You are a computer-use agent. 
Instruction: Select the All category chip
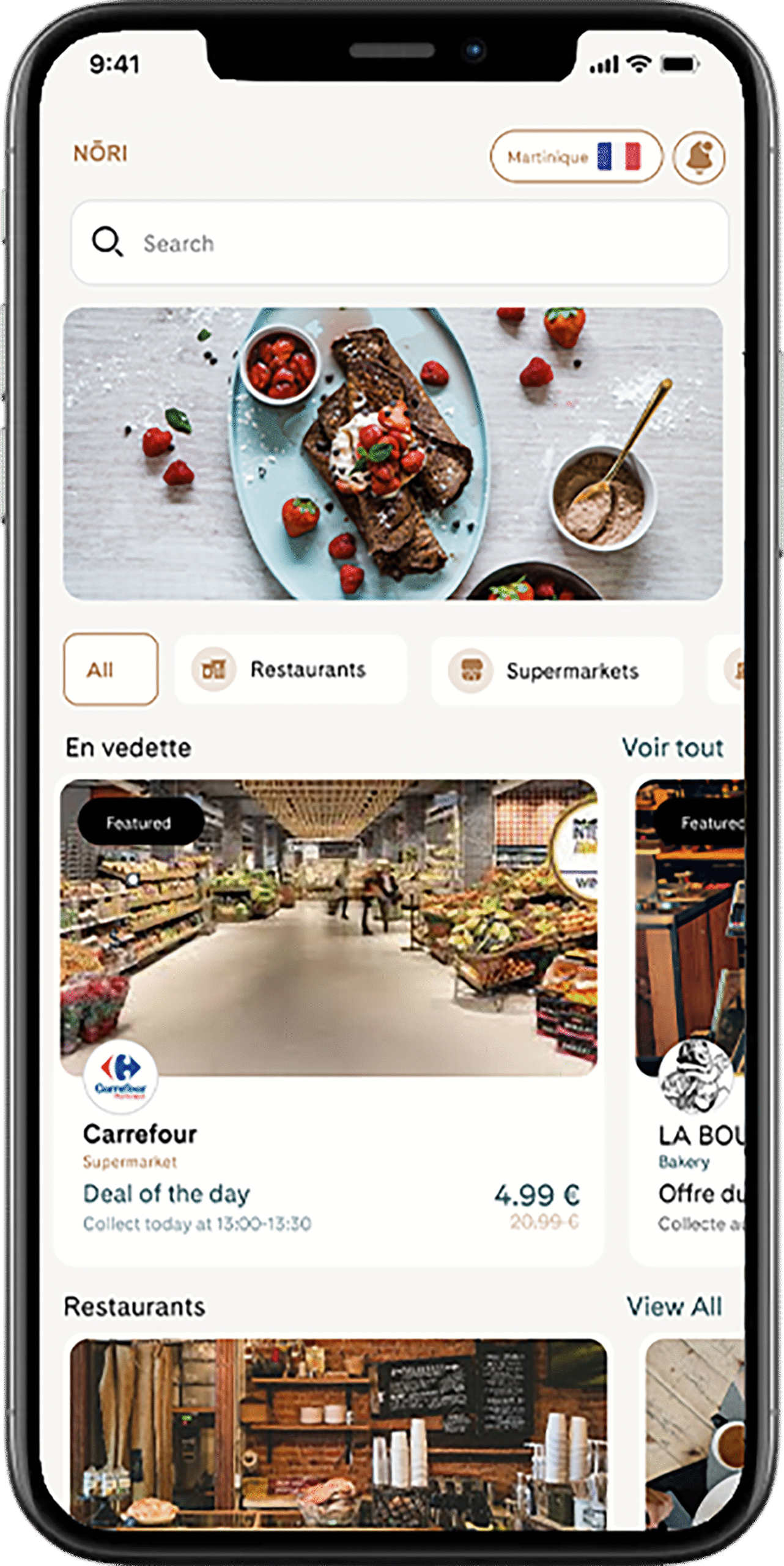point(111,669)
